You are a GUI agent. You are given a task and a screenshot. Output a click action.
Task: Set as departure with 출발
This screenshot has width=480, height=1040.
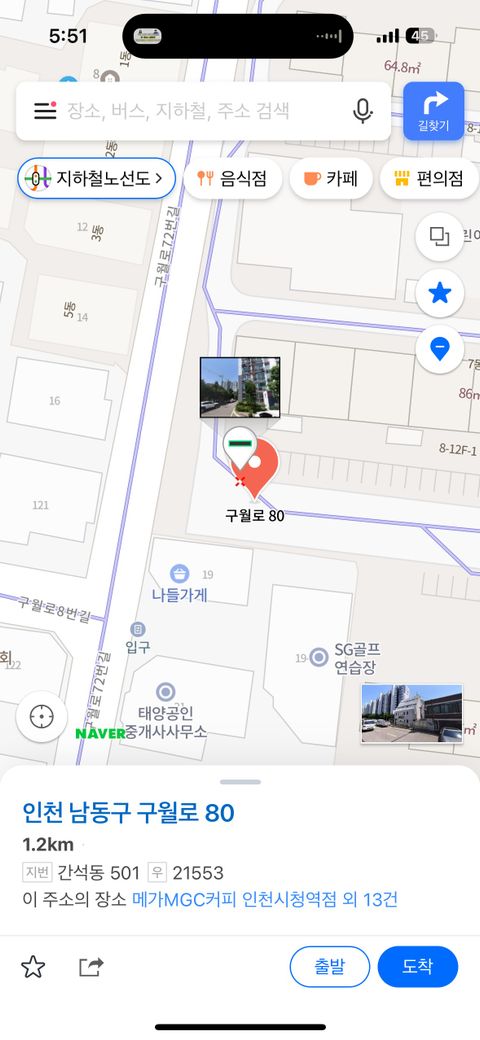point(330,967)
